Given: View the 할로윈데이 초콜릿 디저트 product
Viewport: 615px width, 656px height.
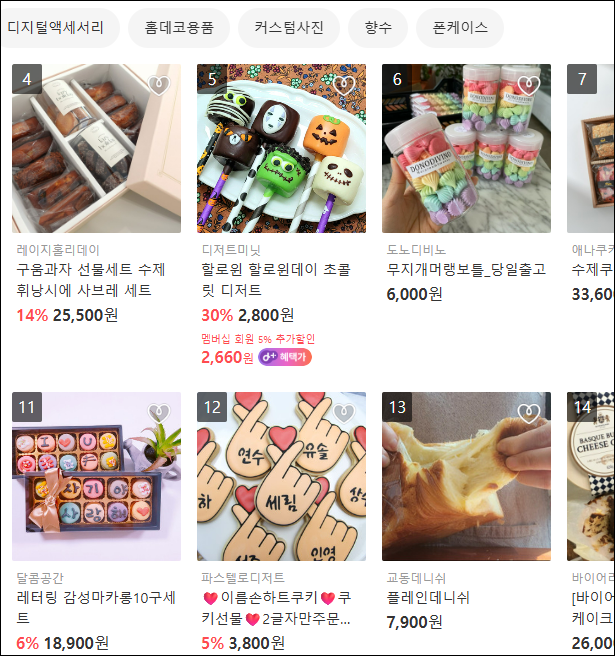Looking at the screenshot, I should 281,149.
